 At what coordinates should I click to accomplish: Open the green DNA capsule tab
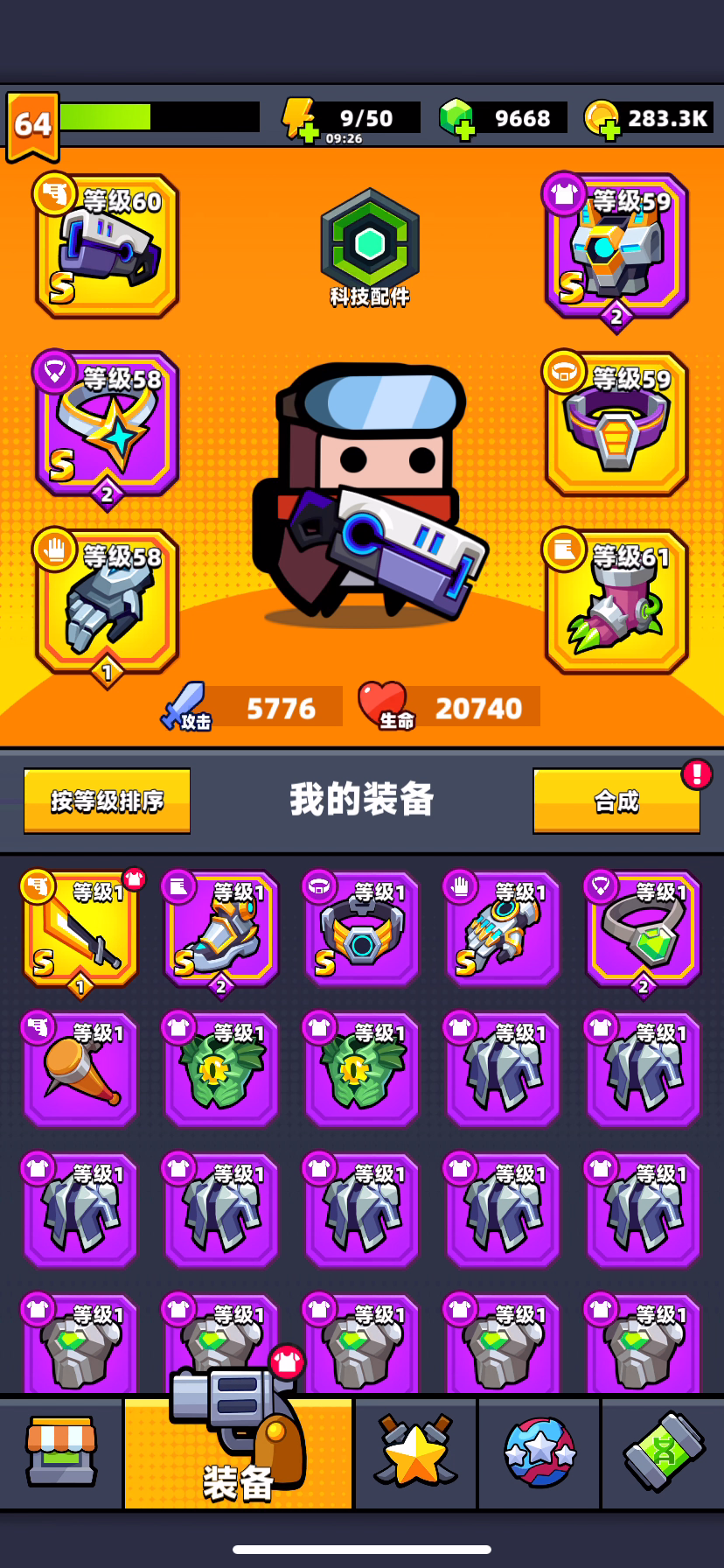(663, 1452)
